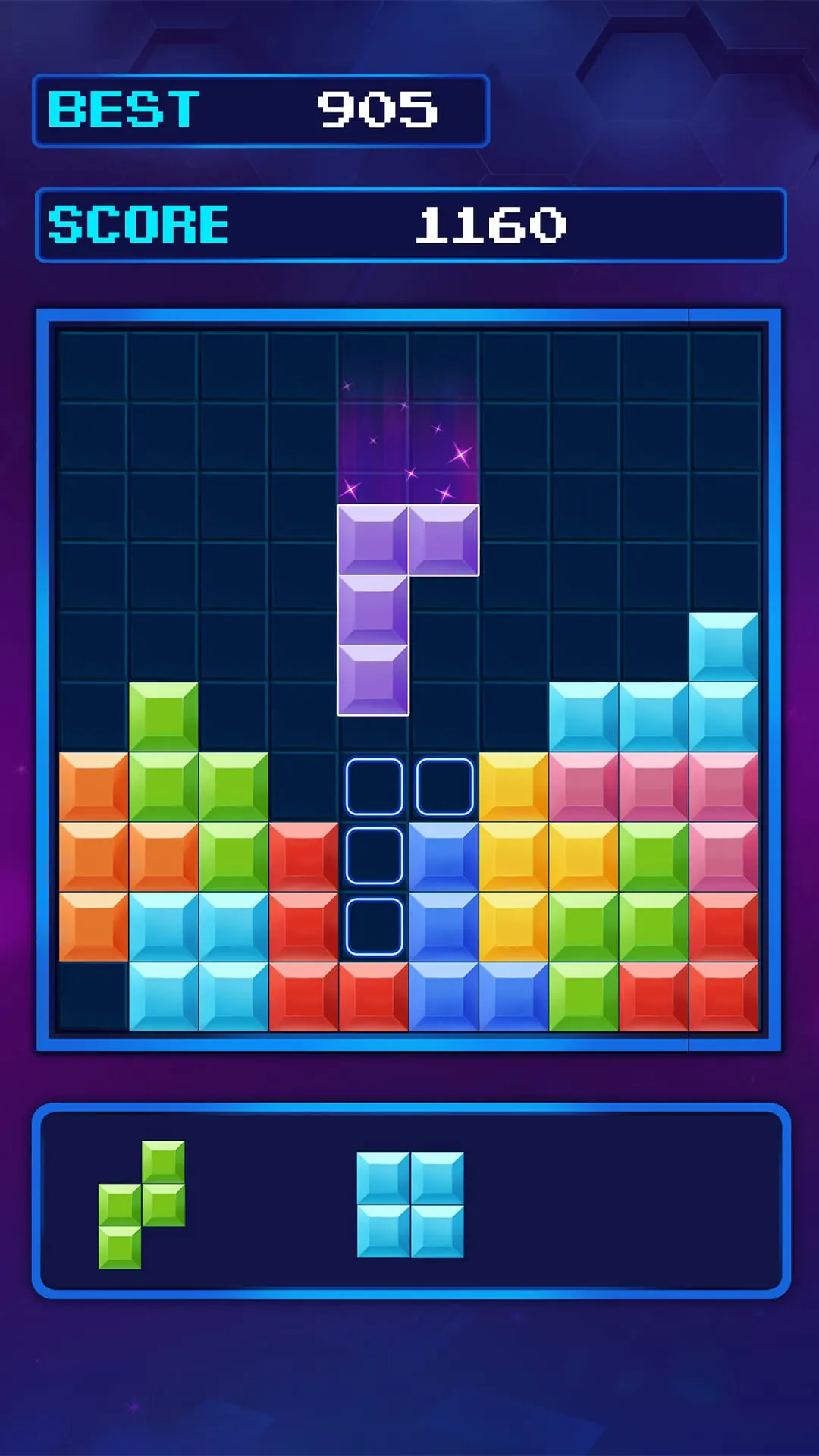Viewport: 819px width, 1456px height.
Task: Click the SCORE display showing 1160
Action: pyautogui.click(x=409, y=224)
